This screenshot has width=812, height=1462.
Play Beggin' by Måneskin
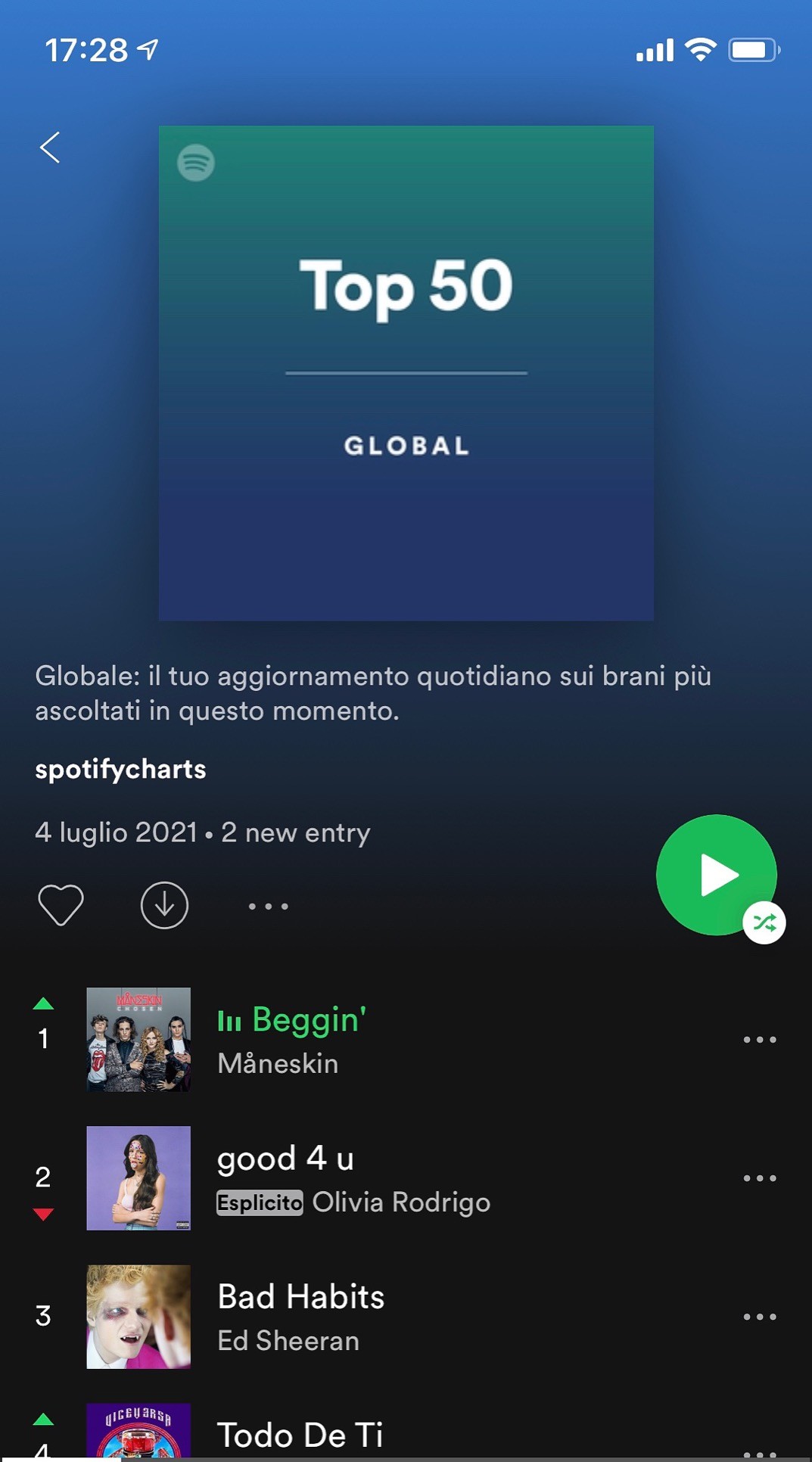point(406,1039)
